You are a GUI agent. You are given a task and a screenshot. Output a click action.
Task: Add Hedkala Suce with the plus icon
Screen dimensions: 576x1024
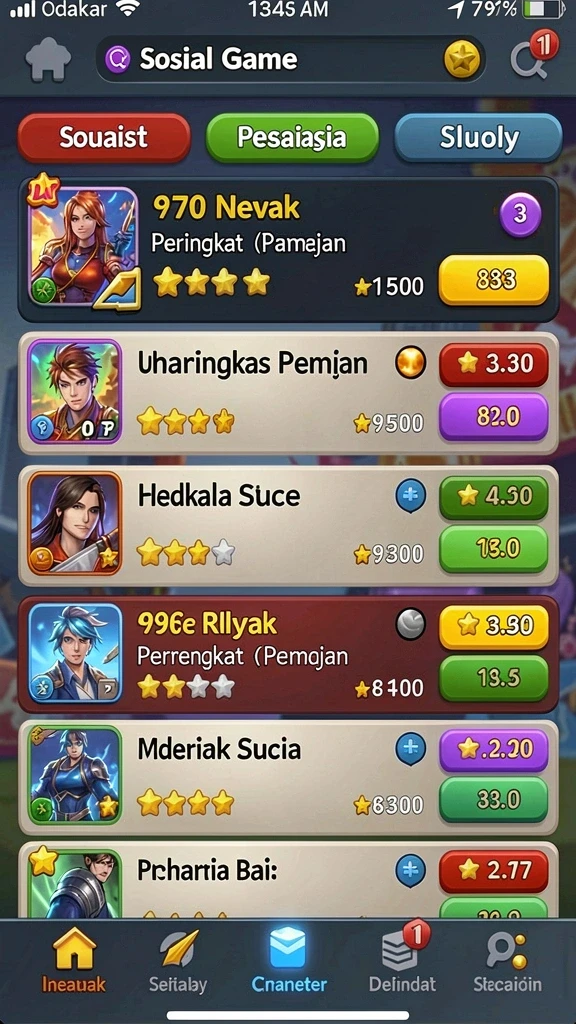411,496
